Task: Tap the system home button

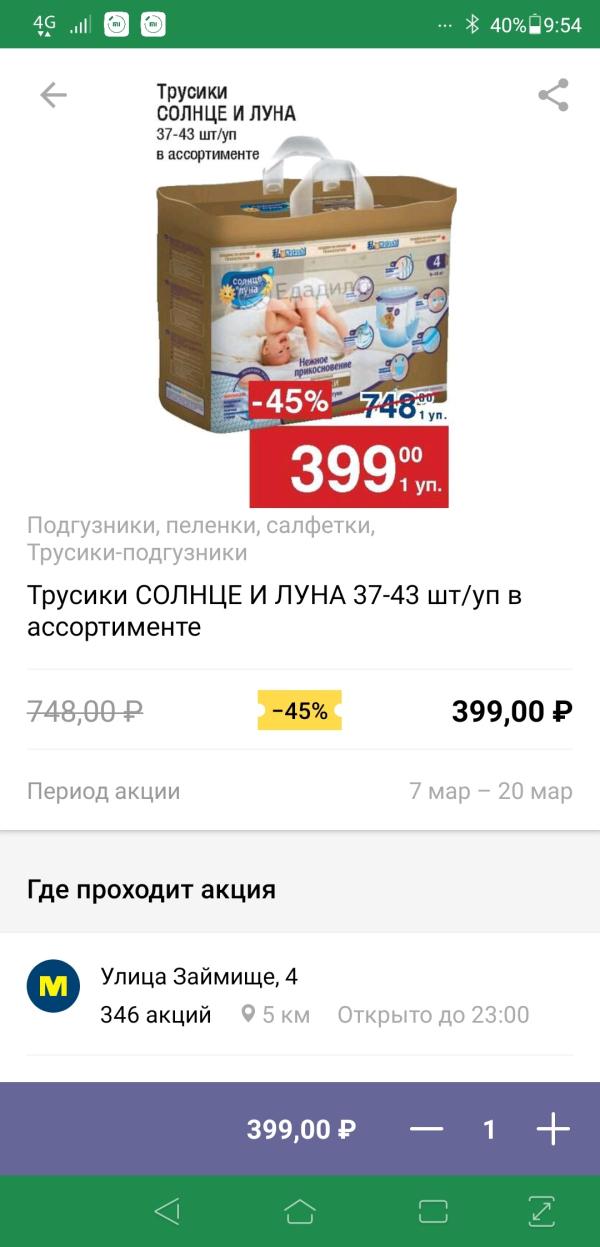Action: pos(300,1211)
